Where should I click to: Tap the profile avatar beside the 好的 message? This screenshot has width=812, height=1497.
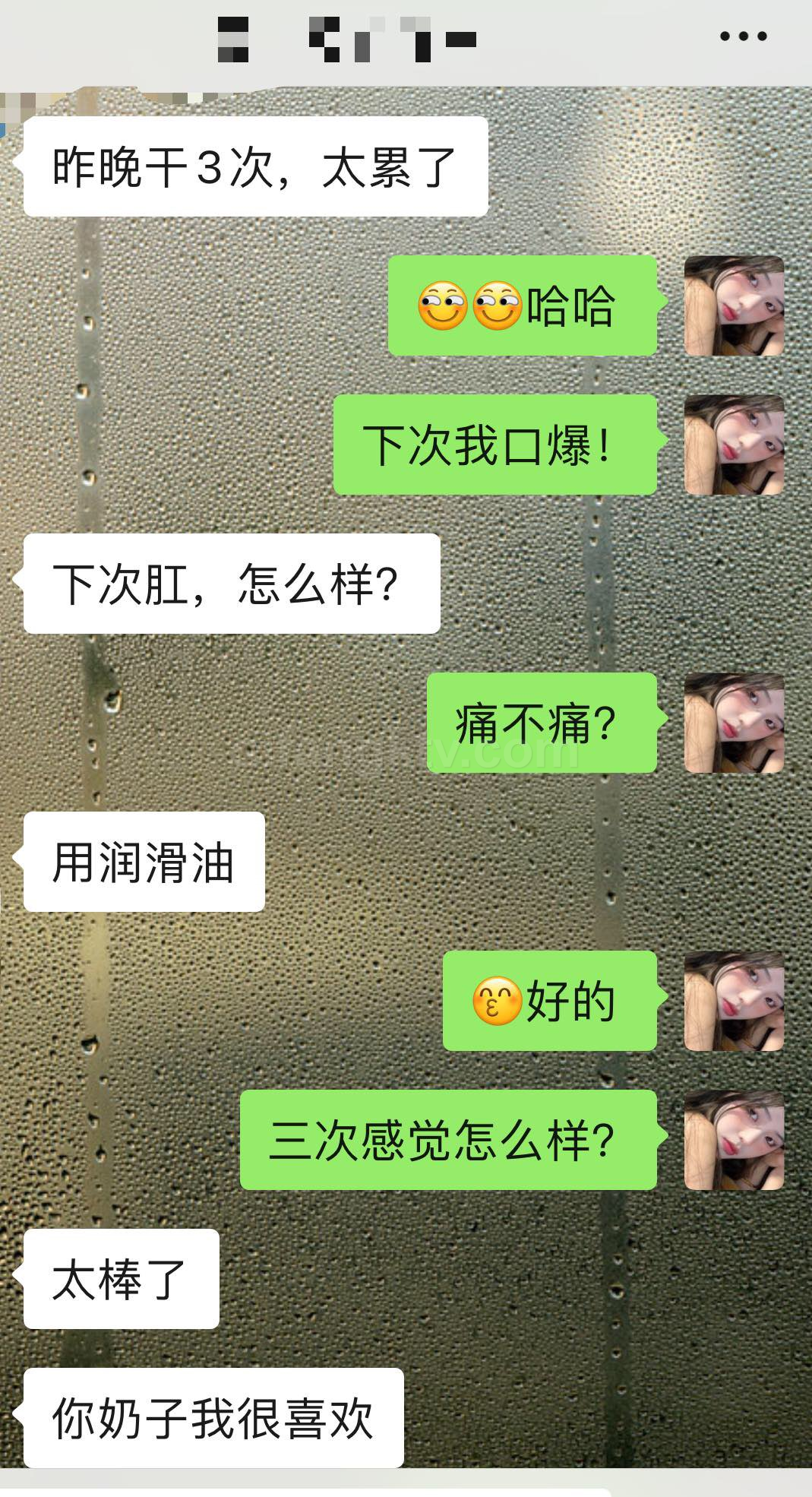[734, 1001]
